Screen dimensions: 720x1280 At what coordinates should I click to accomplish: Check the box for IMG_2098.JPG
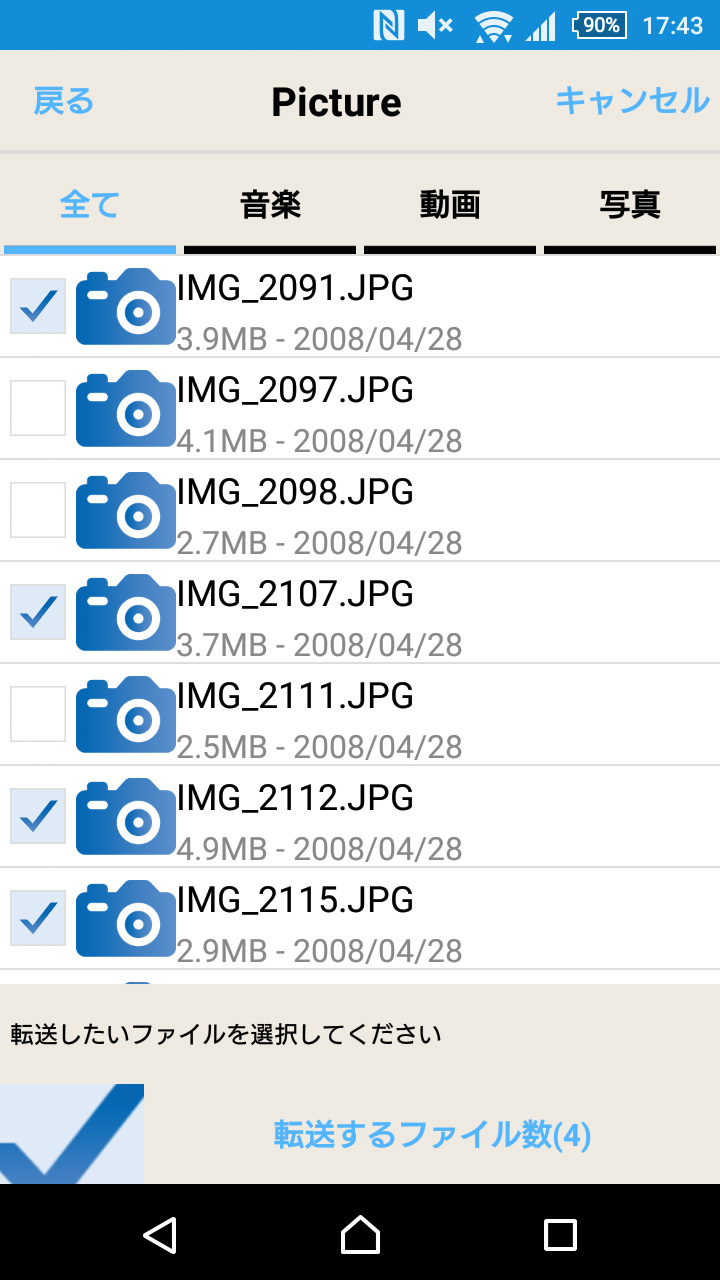tap(38, 510)
